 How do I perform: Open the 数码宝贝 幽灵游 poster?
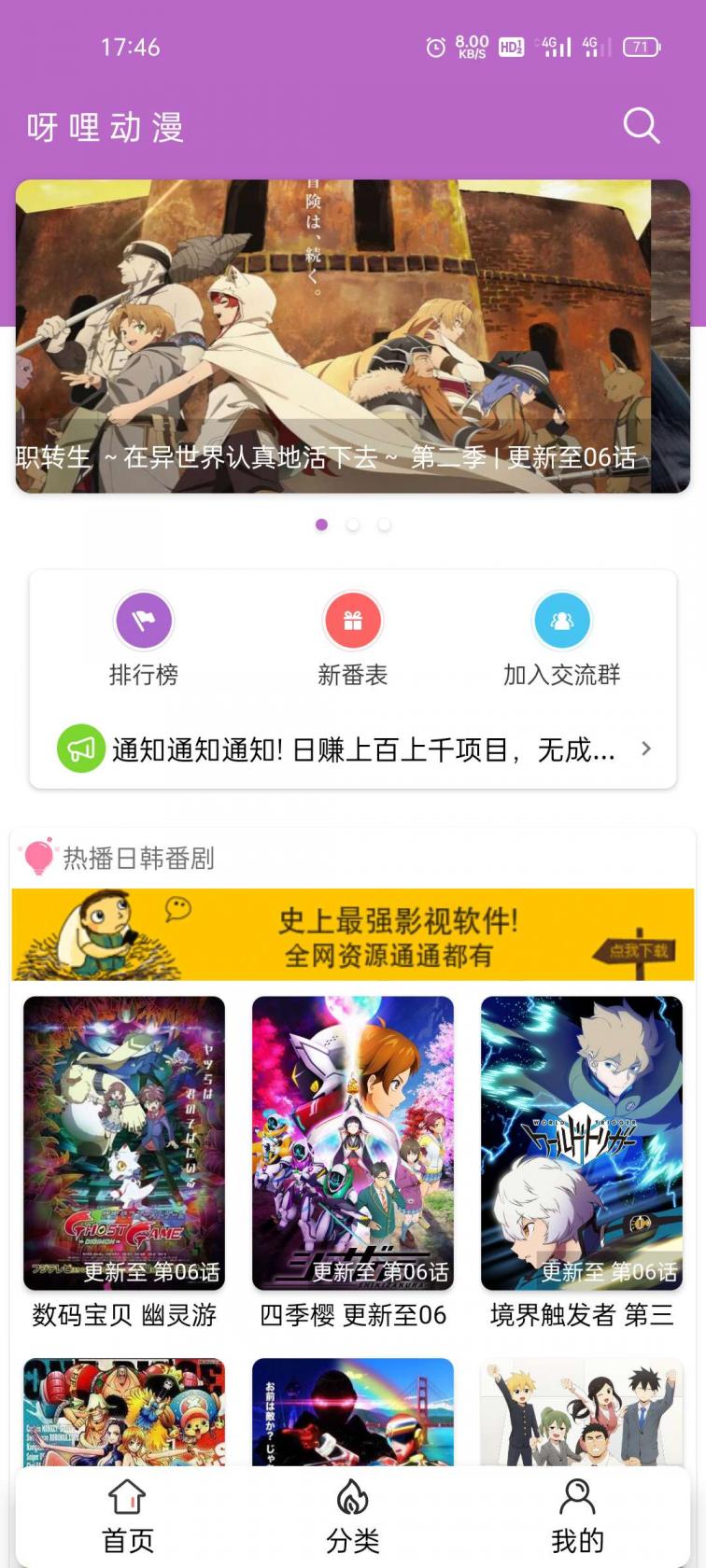124,1143
